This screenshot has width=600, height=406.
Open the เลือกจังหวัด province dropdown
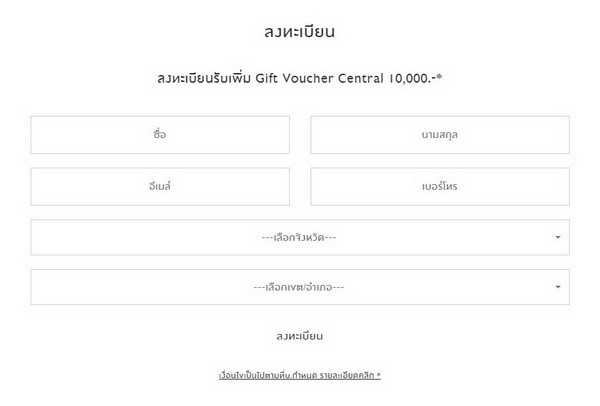pos(300,237)
